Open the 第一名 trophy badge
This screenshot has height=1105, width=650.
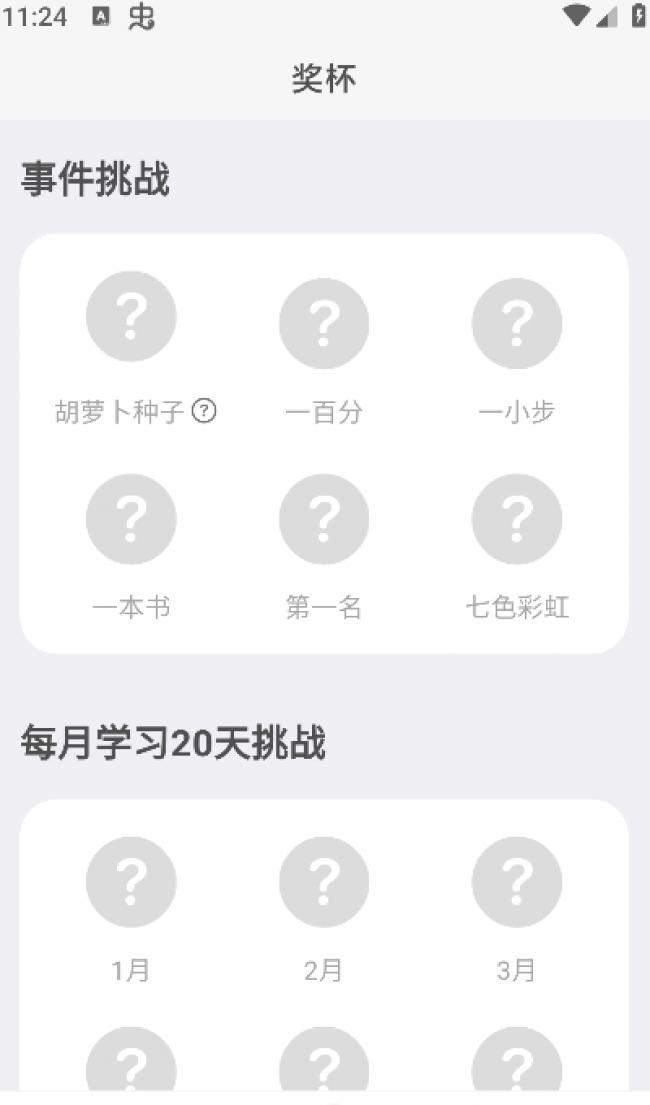click(324, 519)
